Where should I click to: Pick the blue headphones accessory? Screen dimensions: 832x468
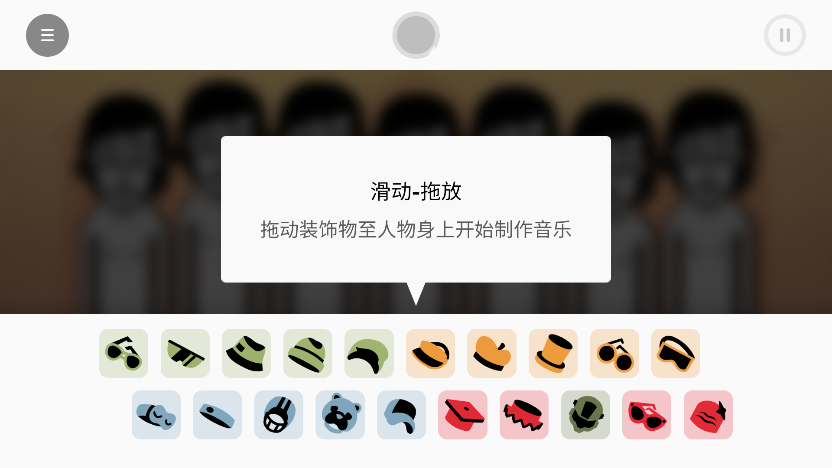(x=156, y=415)
